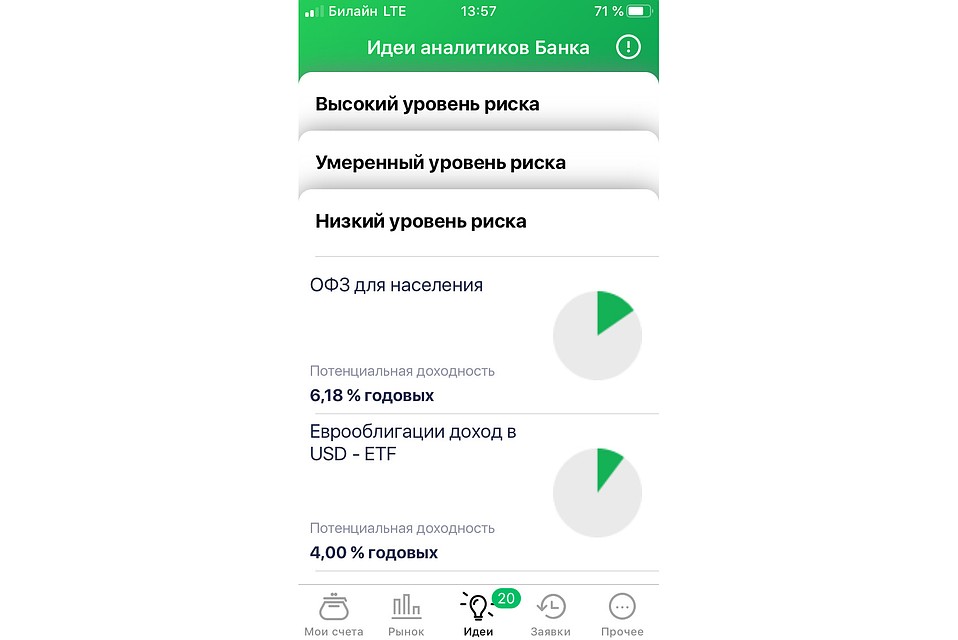
Task: Go to the Рынок tab
Action: (x=406, y=613)
